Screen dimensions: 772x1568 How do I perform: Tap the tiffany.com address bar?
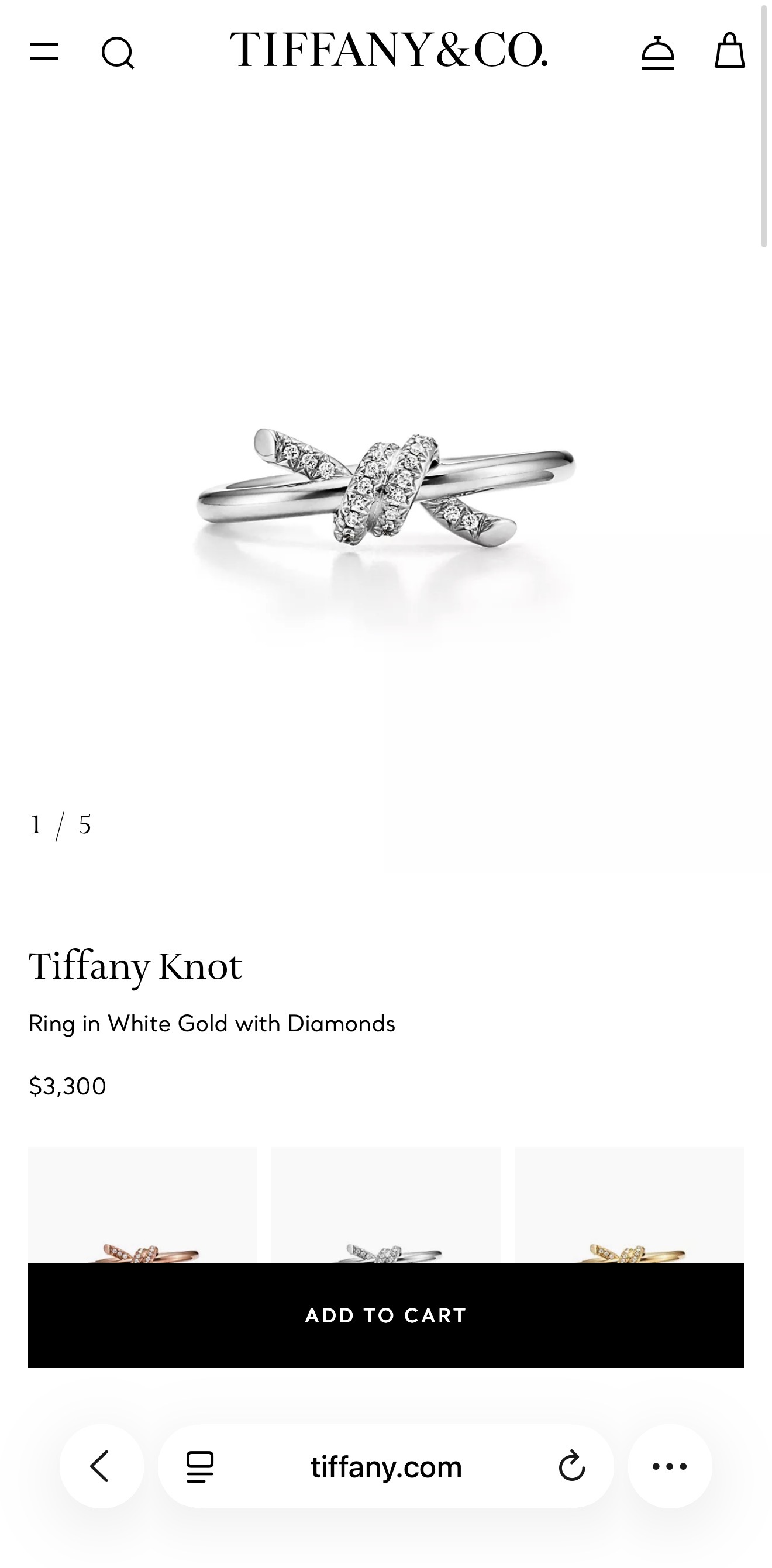click(x=386, y=1467)
